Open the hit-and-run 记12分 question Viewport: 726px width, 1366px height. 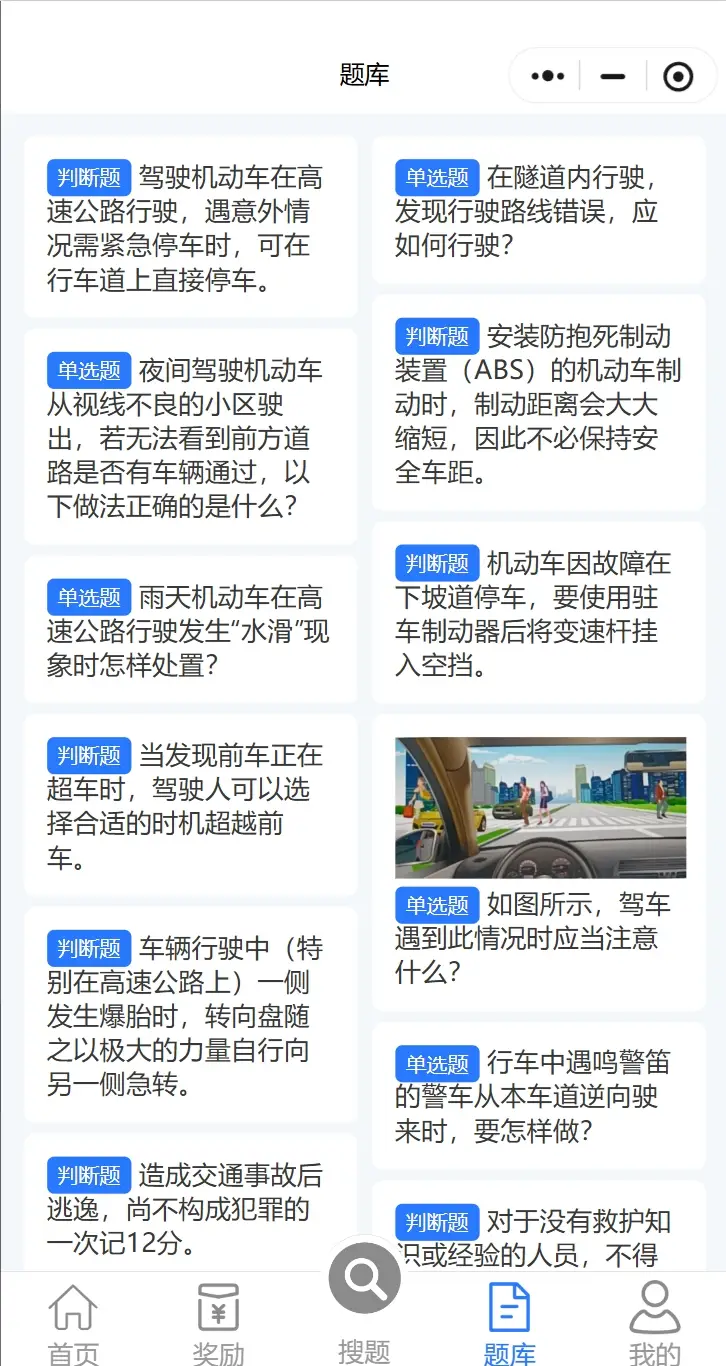[190, 1207]
